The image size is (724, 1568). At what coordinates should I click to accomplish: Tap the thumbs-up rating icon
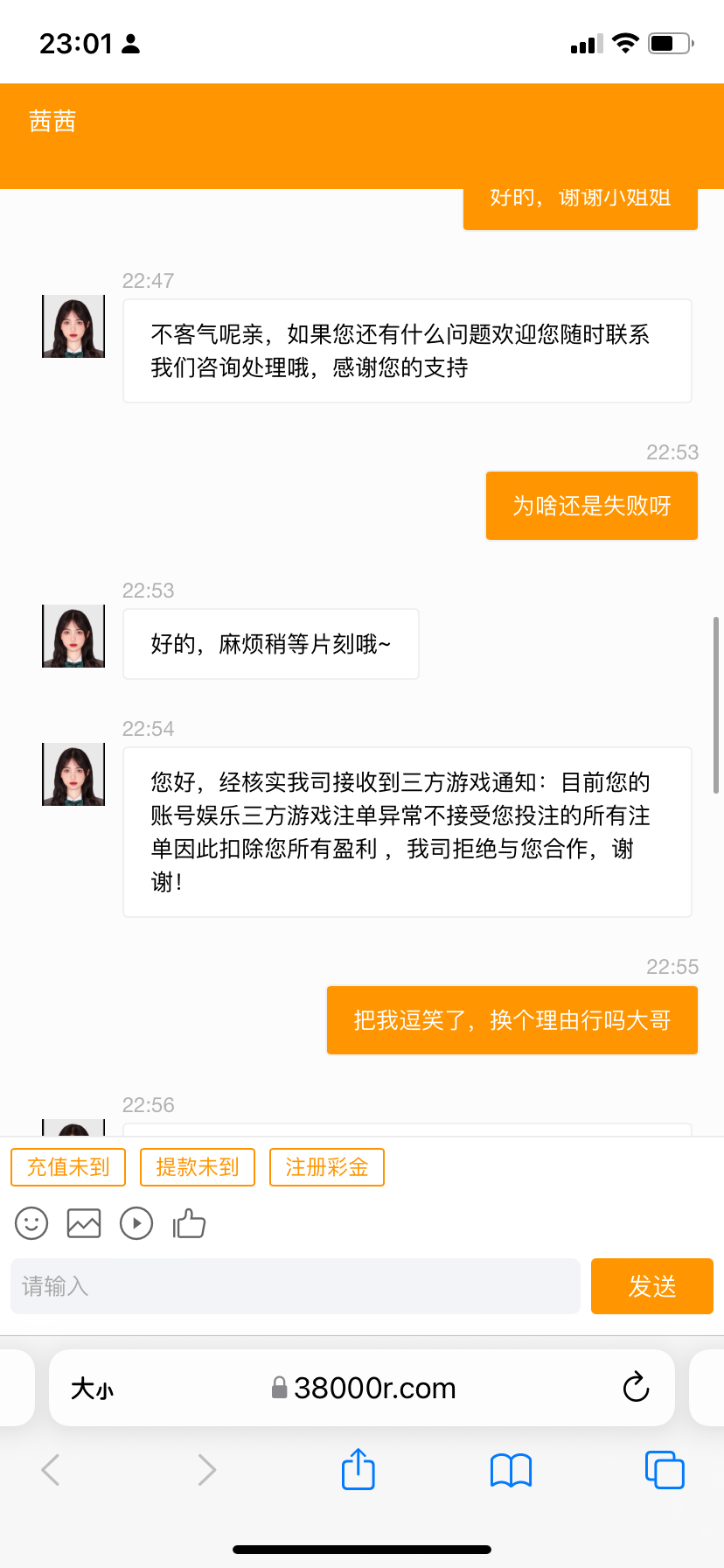pyautogui.click(x=189, y=1222)
